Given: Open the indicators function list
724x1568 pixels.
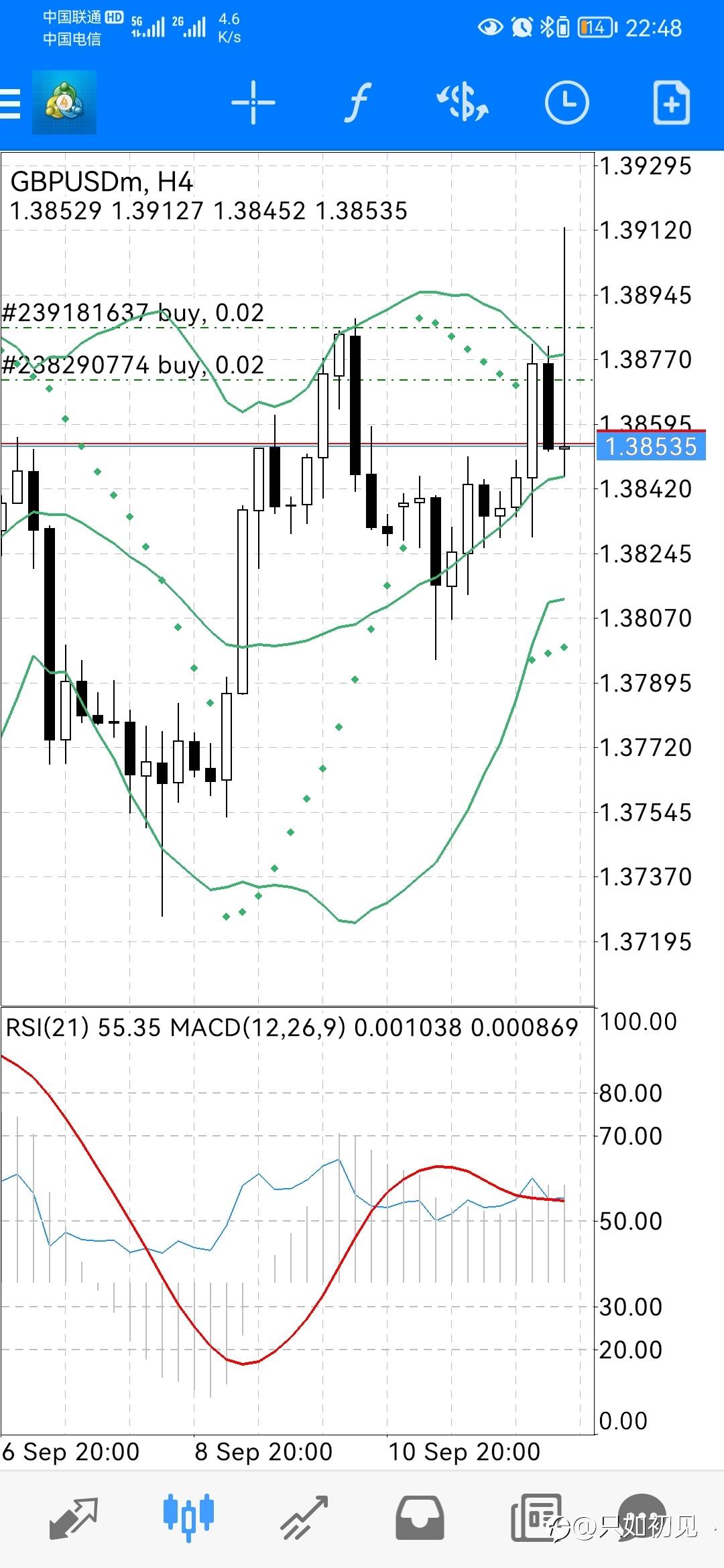Looking at the screenshot, I should point(359,103).
